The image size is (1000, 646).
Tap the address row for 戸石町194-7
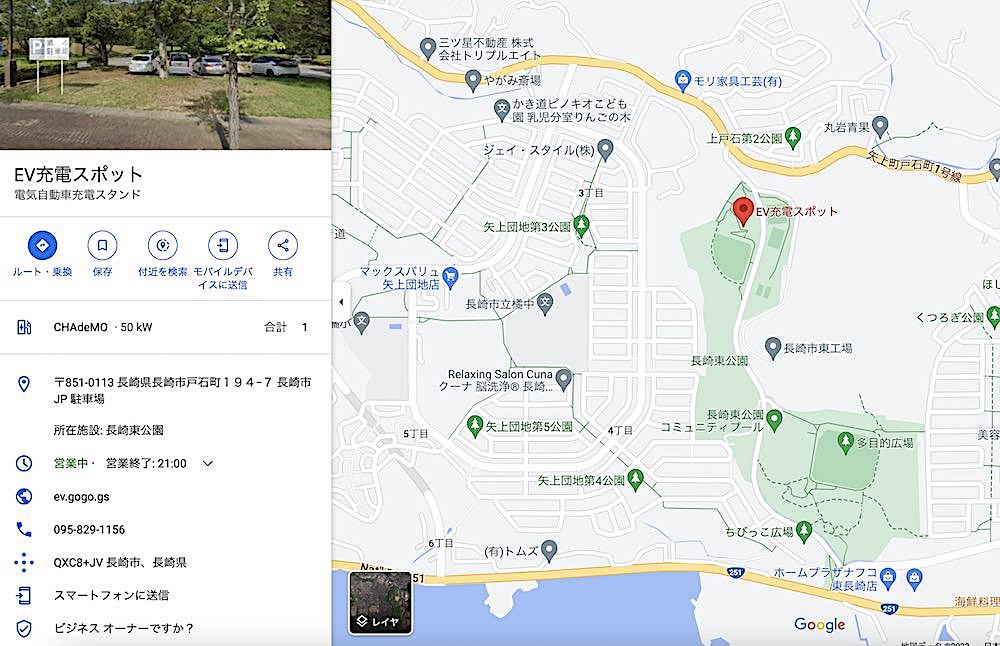(x=182, y=390)
